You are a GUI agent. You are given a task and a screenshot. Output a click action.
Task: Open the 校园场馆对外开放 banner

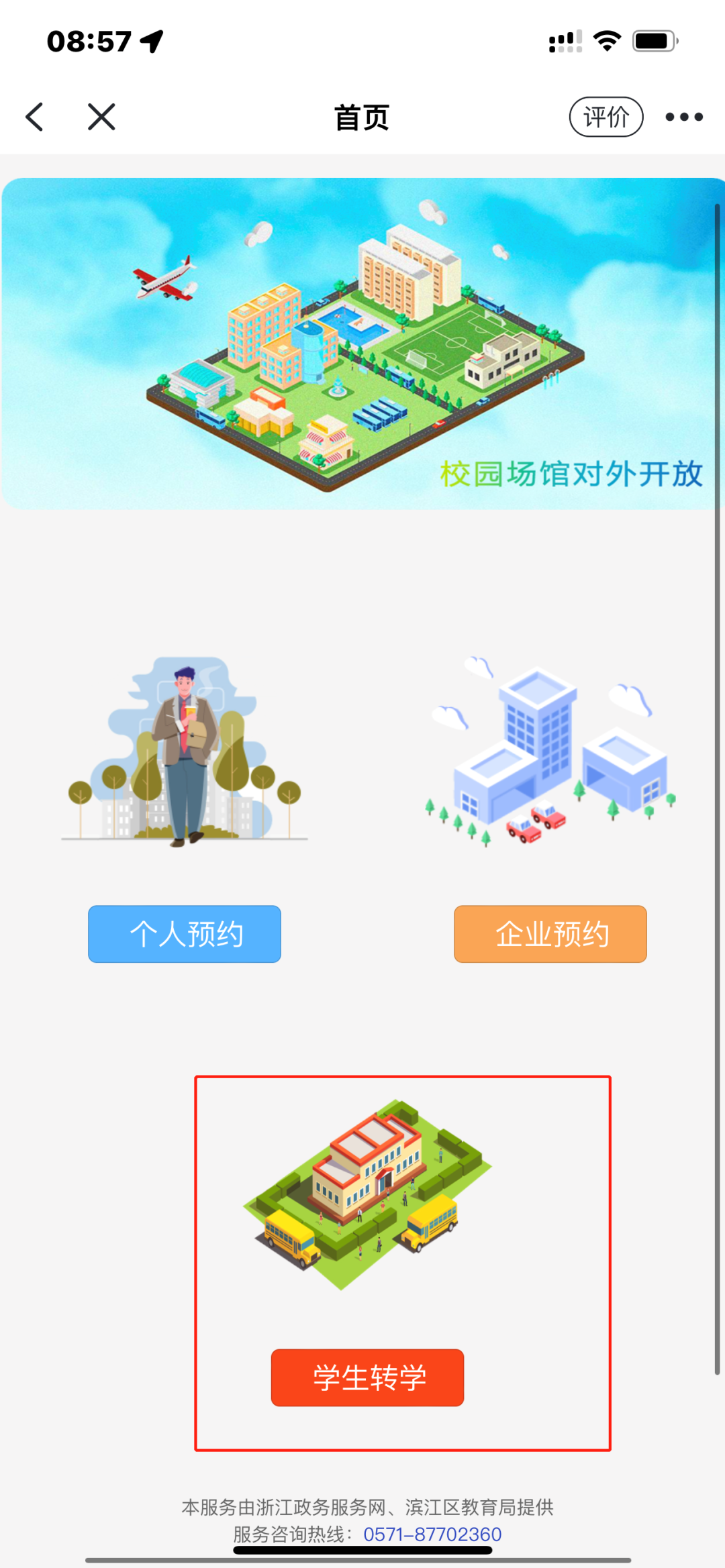point(362,344)
